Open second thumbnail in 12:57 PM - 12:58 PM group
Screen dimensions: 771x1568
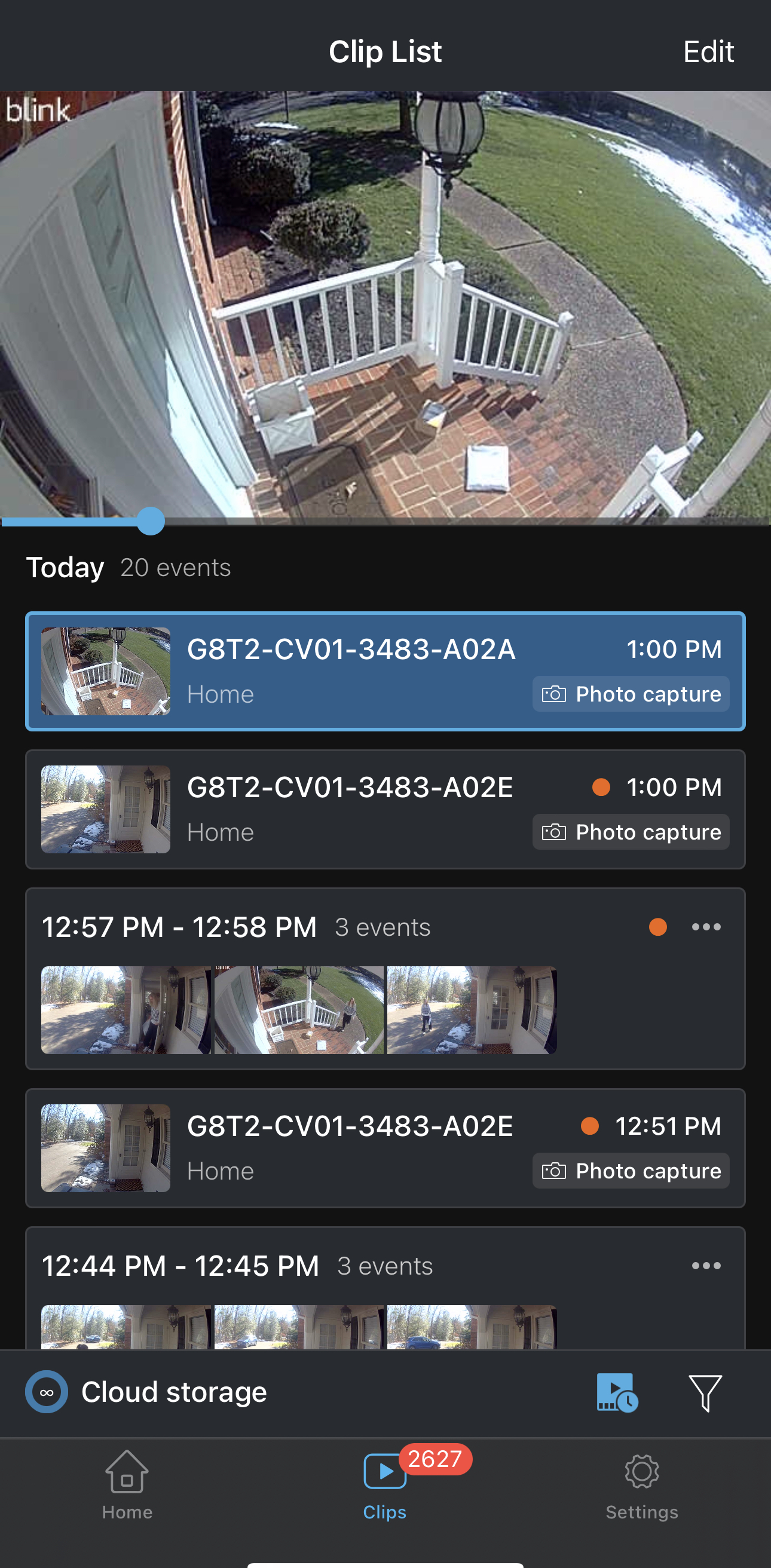298,1010
